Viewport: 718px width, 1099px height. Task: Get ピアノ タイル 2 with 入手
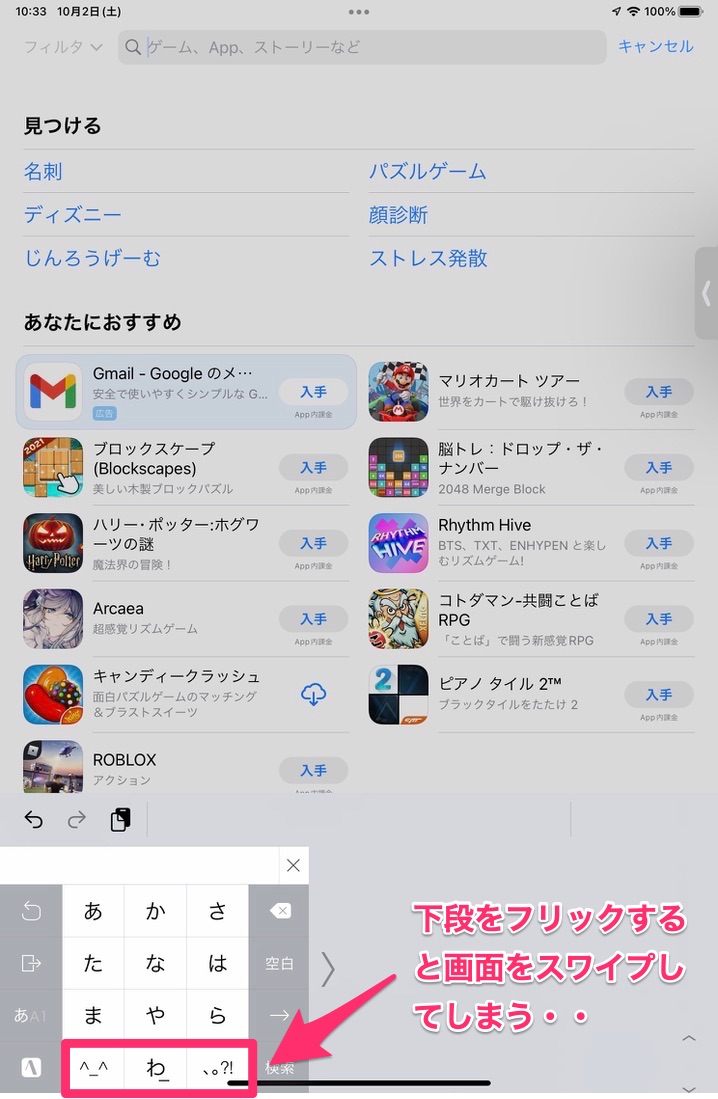pyautogui.click(x=658, y=694)
